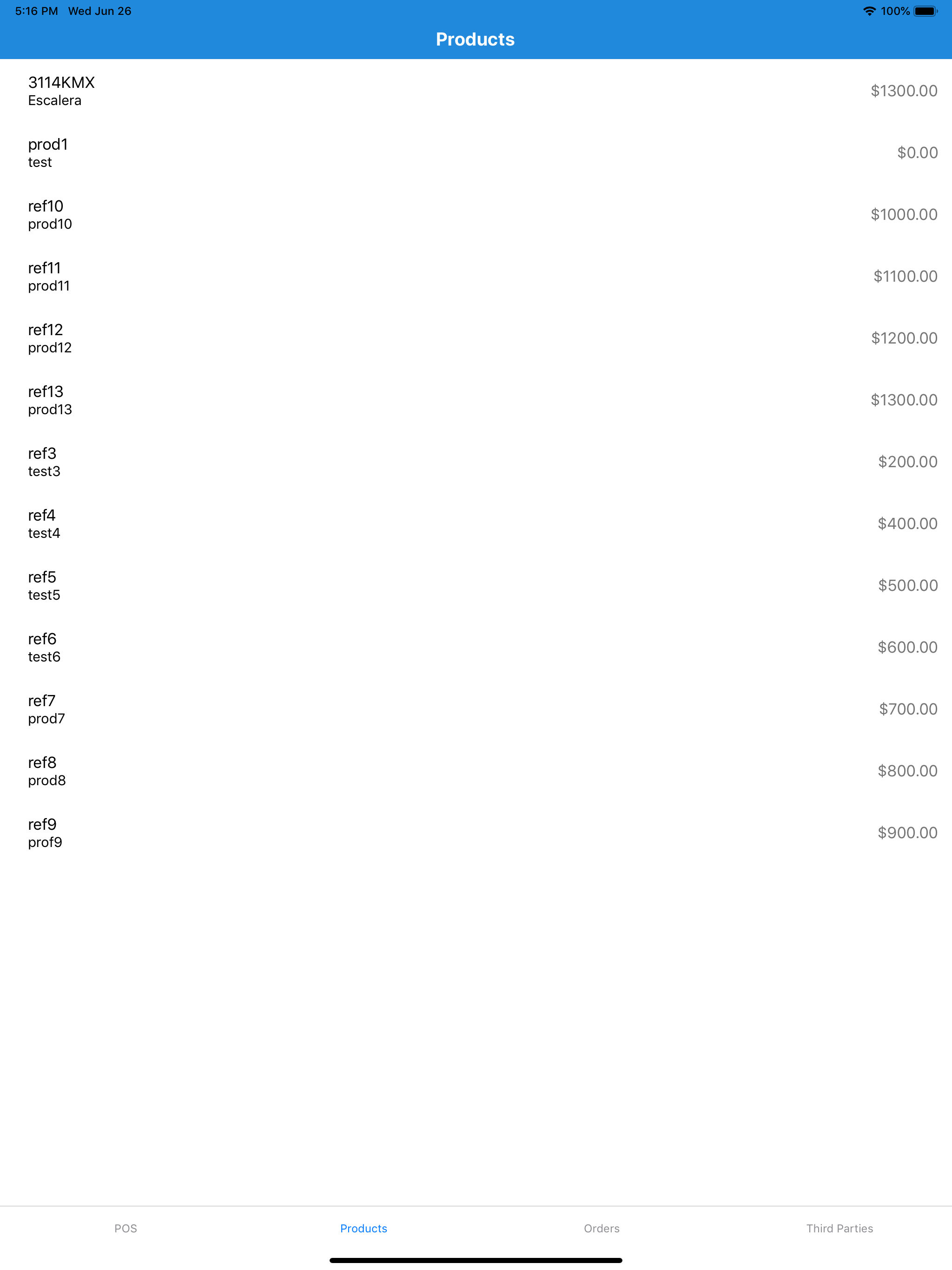Switch to the Third Parties tab

coord(840,1228)
